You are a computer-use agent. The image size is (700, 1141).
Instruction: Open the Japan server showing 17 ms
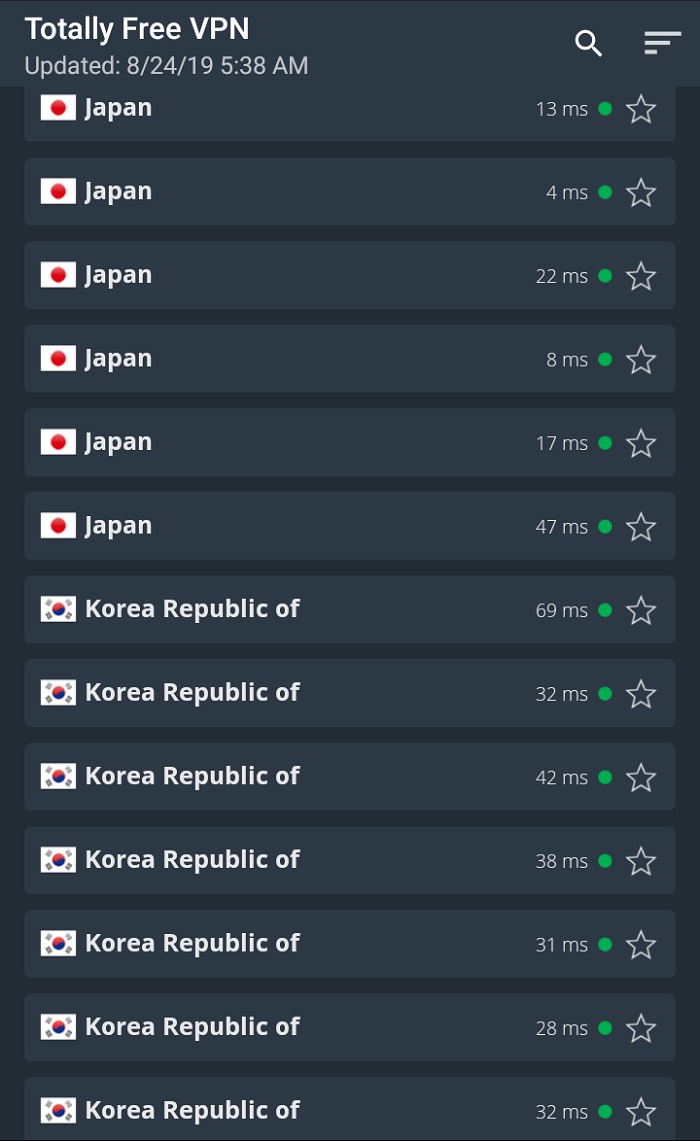pyautogui.click(x=300, y=442)
